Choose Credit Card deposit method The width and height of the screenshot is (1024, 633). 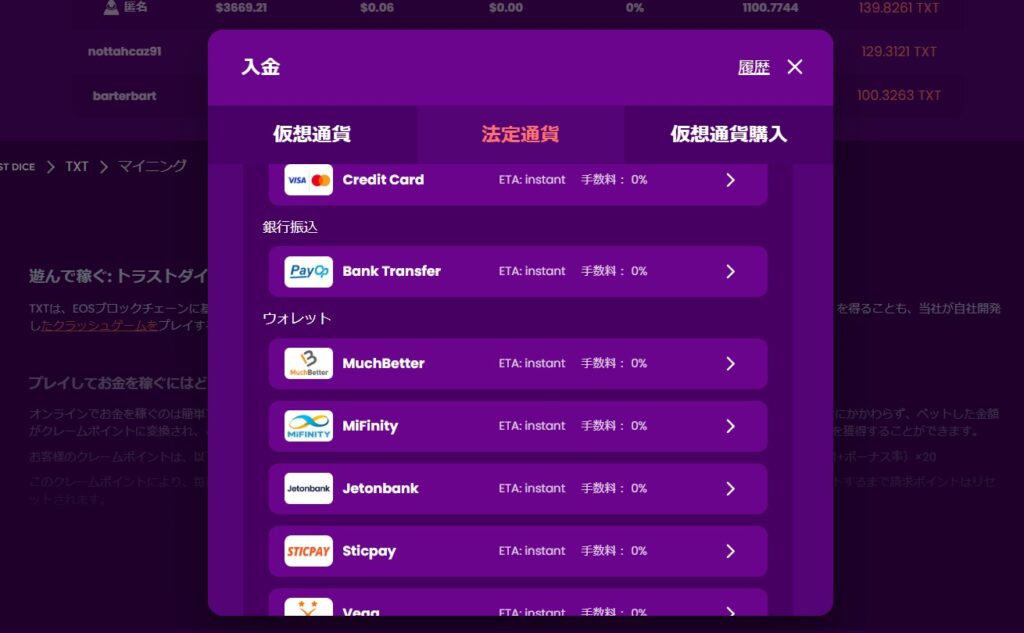coord(517,181)
